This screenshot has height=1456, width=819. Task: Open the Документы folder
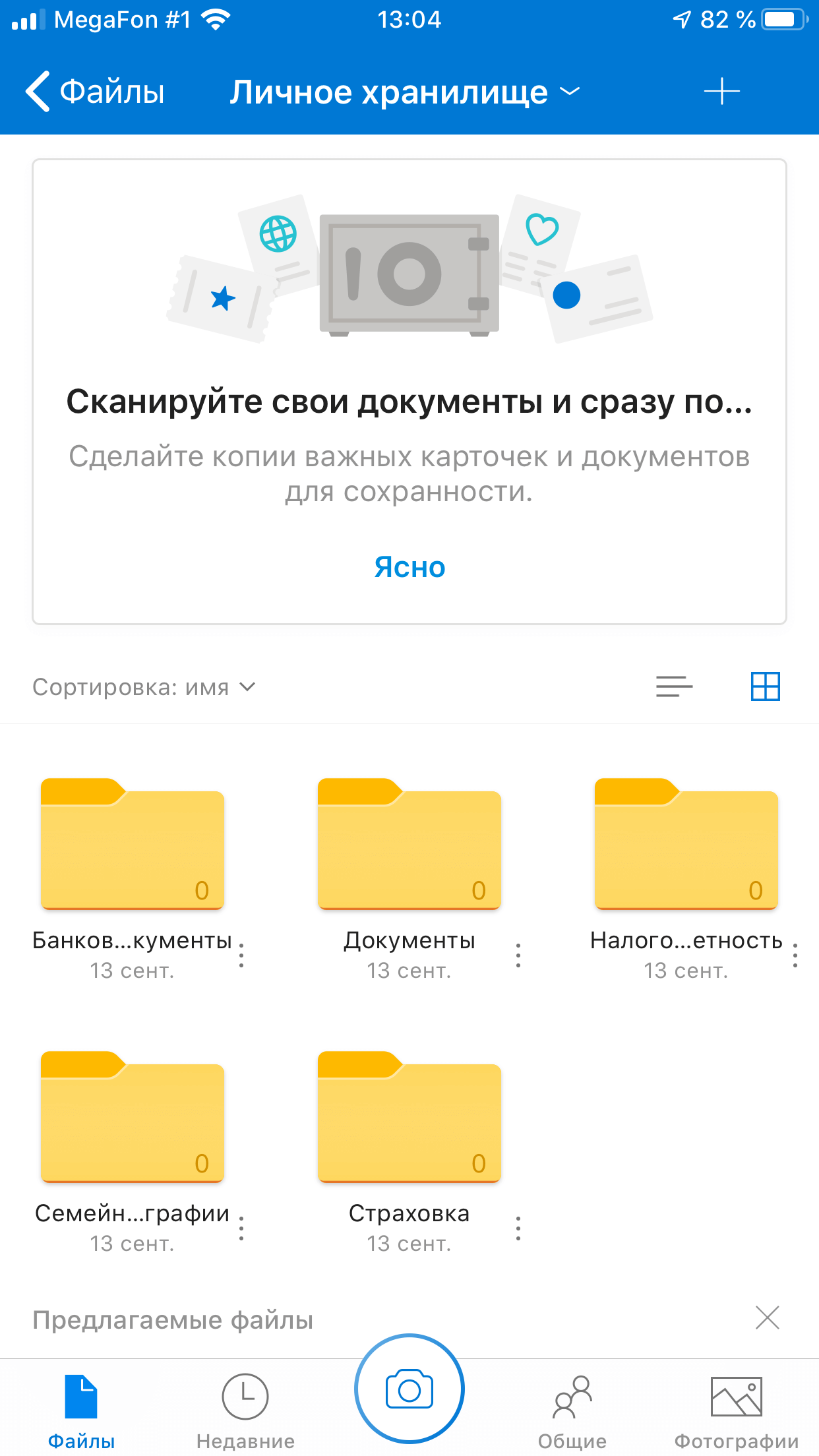pos(409,845)
